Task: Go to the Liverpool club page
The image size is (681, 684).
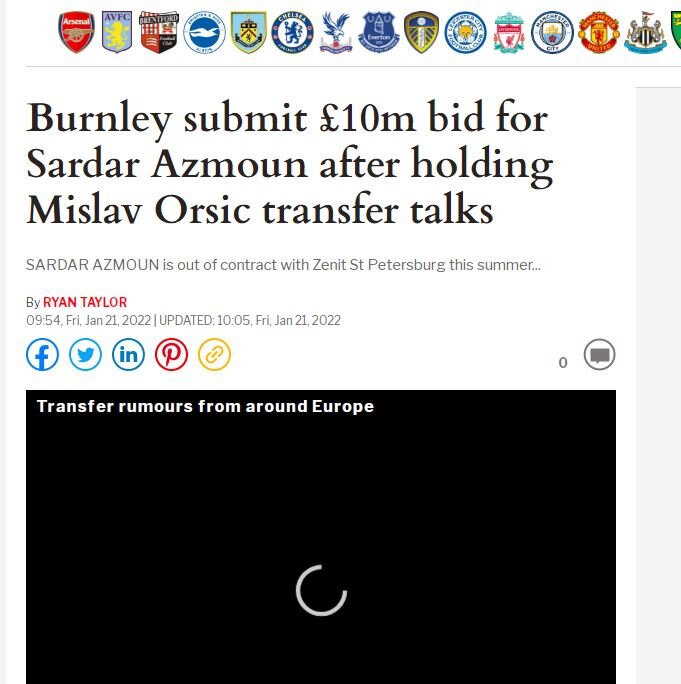Action: click(x=509, y=33)
